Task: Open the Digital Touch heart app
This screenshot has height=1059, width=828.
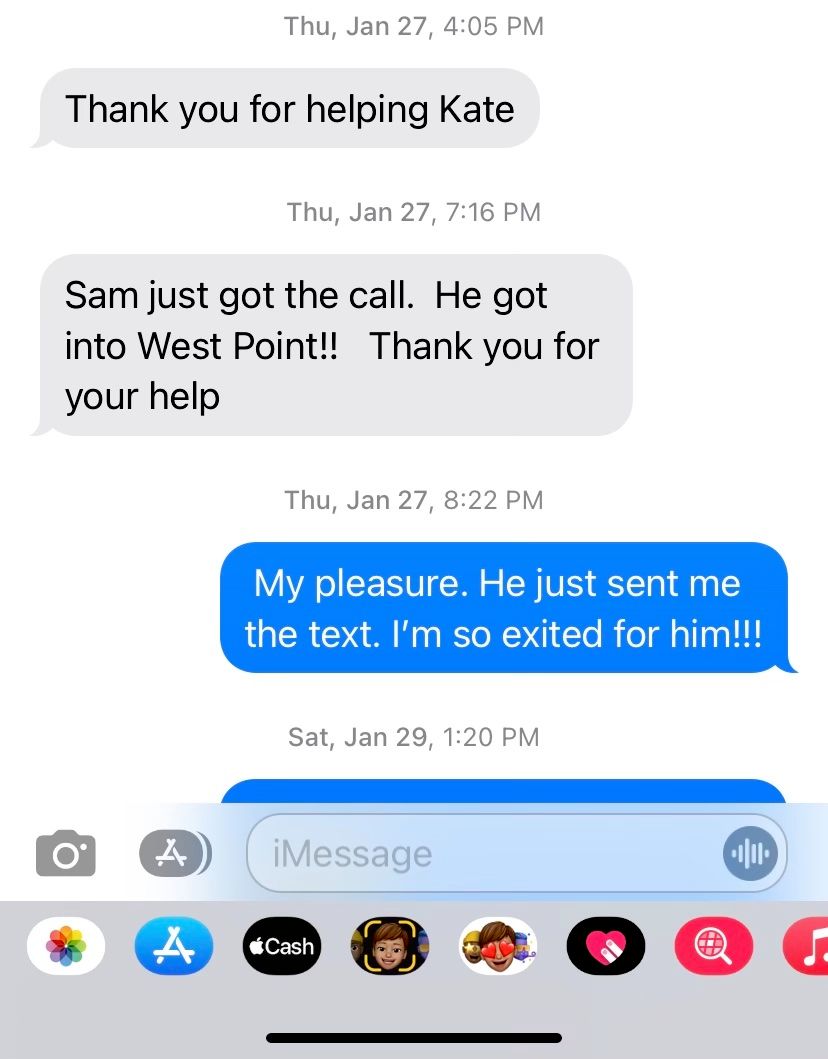Action: pyautogui.click(x=606, y=945)
